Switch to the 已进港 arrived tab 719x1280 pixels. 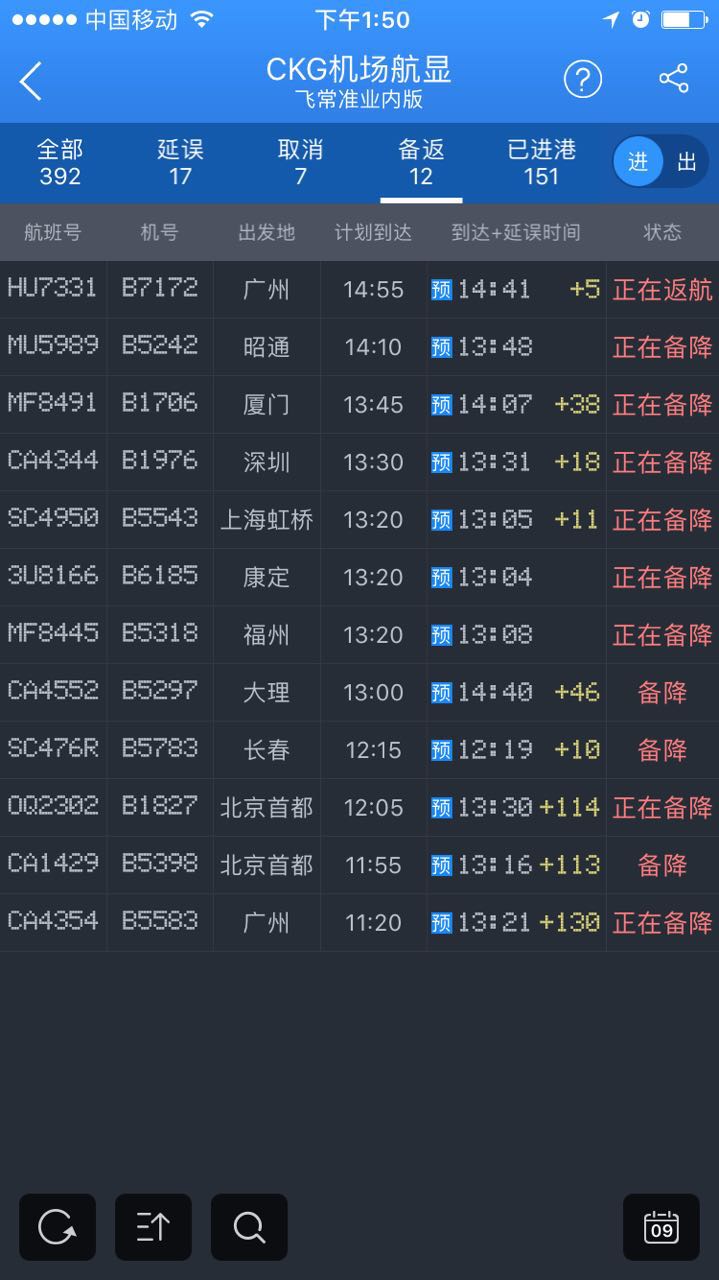(541, 162)
